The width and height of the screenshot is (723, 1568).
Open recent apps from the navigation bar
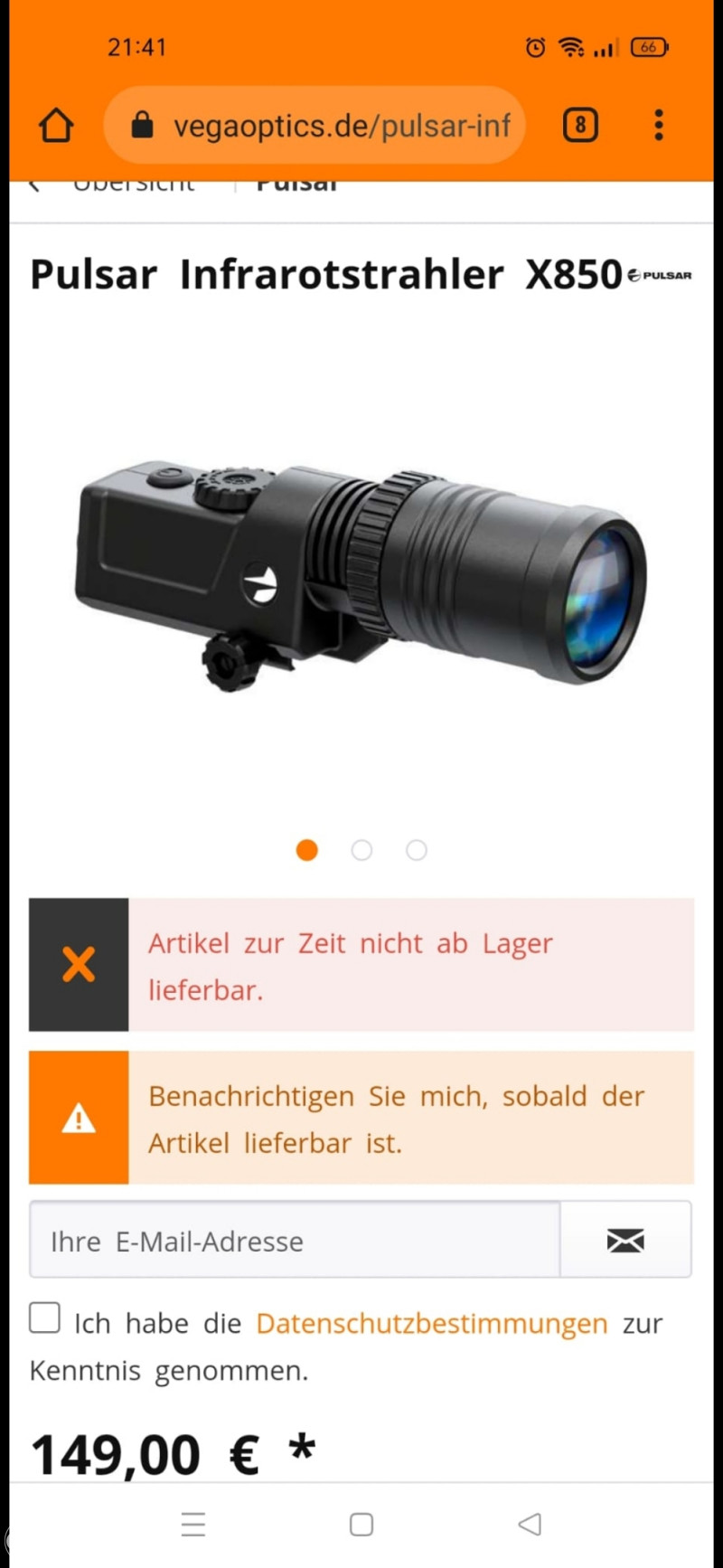(x=193, y=1525)
